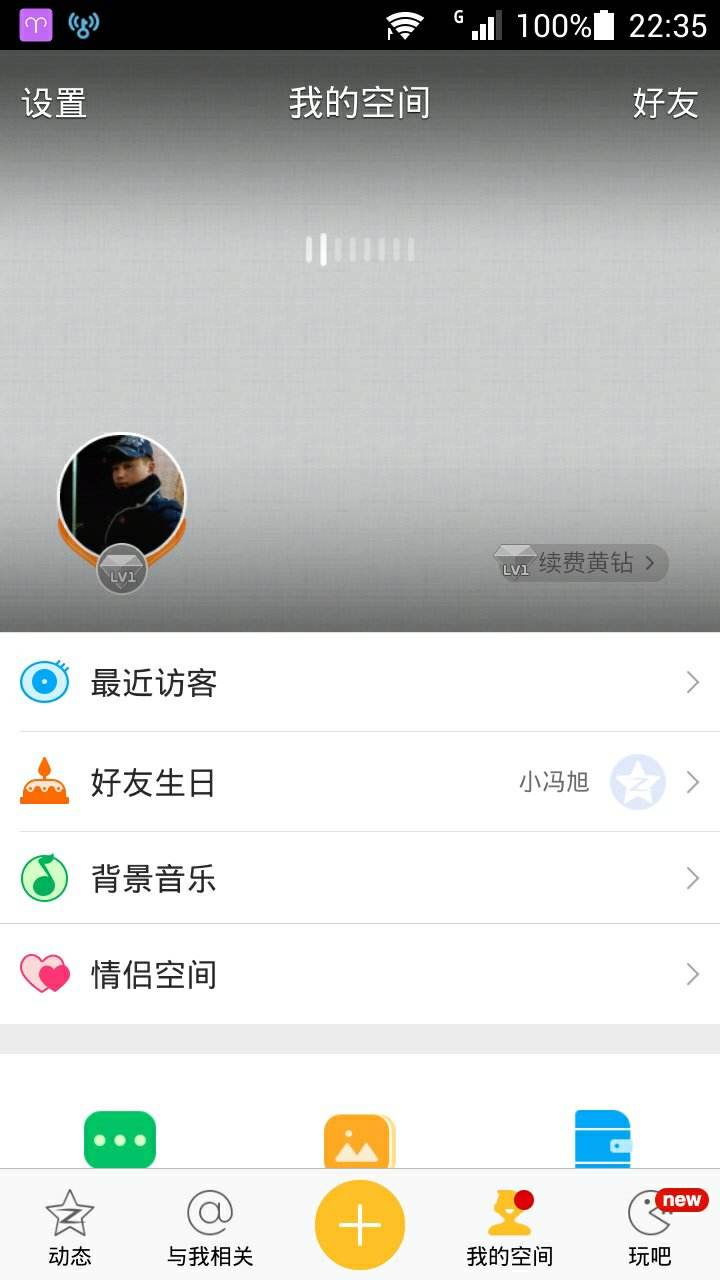The image size is (720, 1280).
Task: Open the 好友 list
Action: 665,103
